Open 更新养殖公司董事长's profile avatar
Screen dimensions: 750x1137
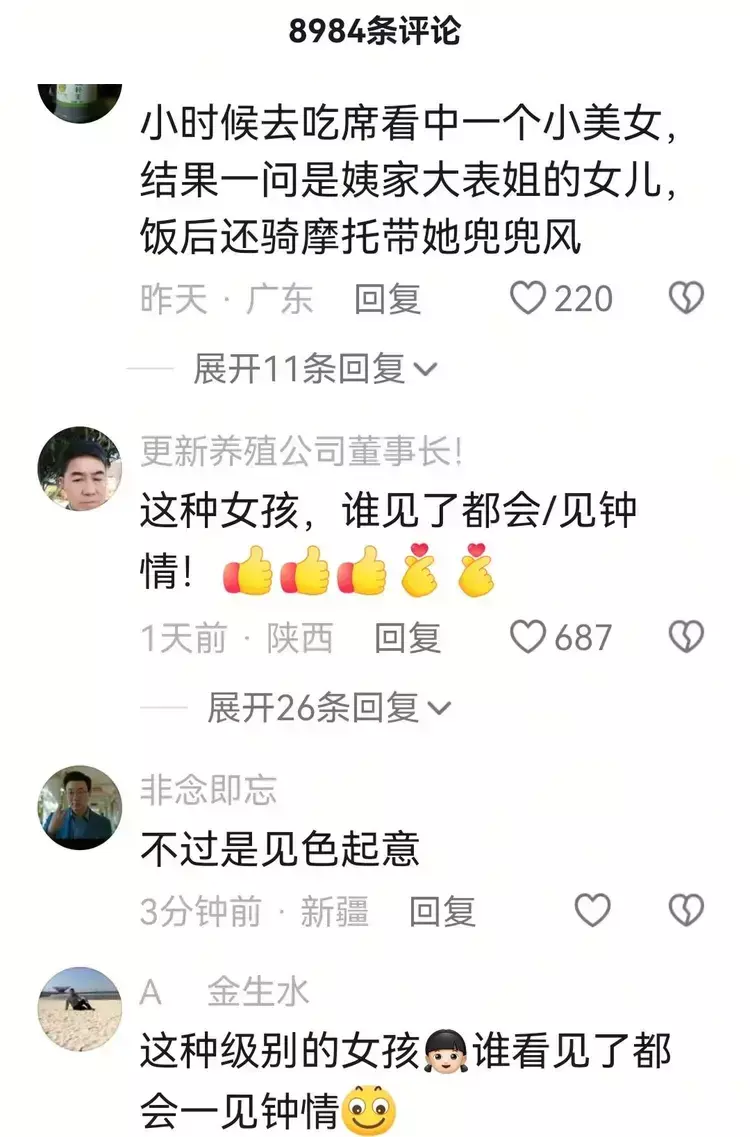79,468
